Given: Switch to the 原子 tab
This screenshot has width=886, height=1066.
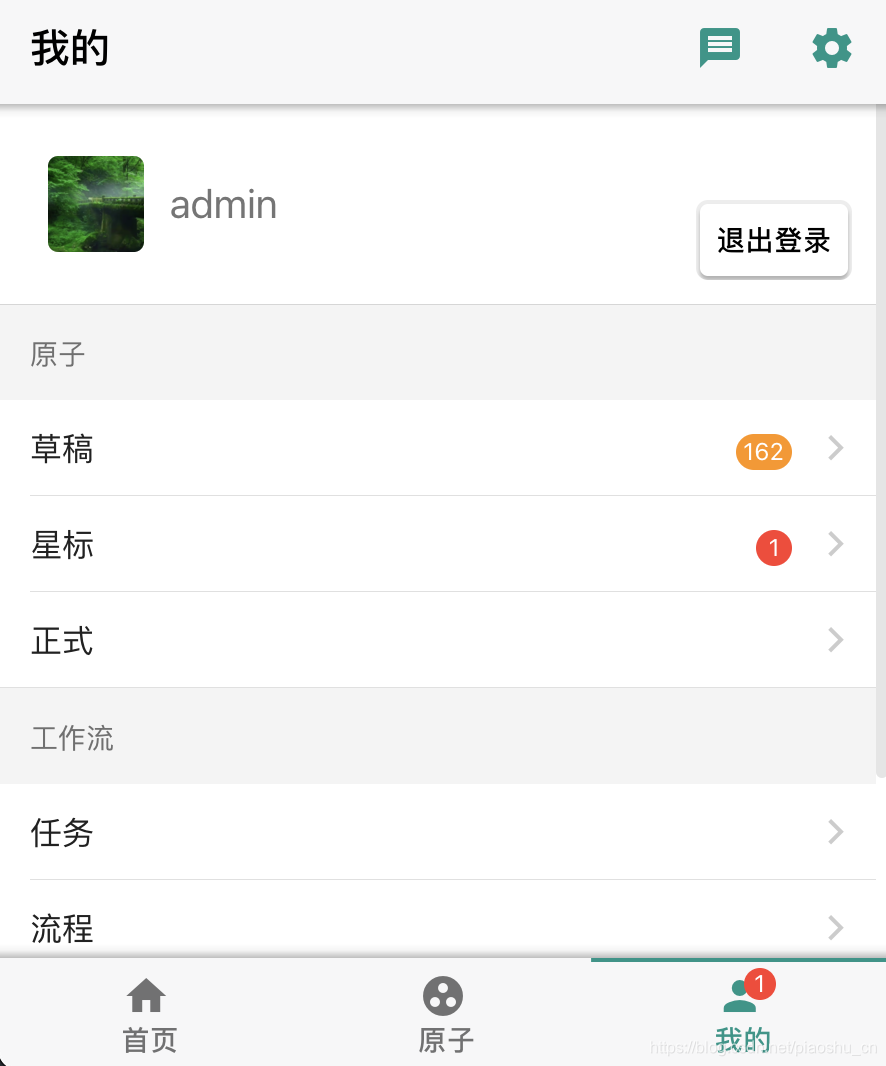Looking at the screenshot, I should pyautogui.click(x=443, y=1014).
